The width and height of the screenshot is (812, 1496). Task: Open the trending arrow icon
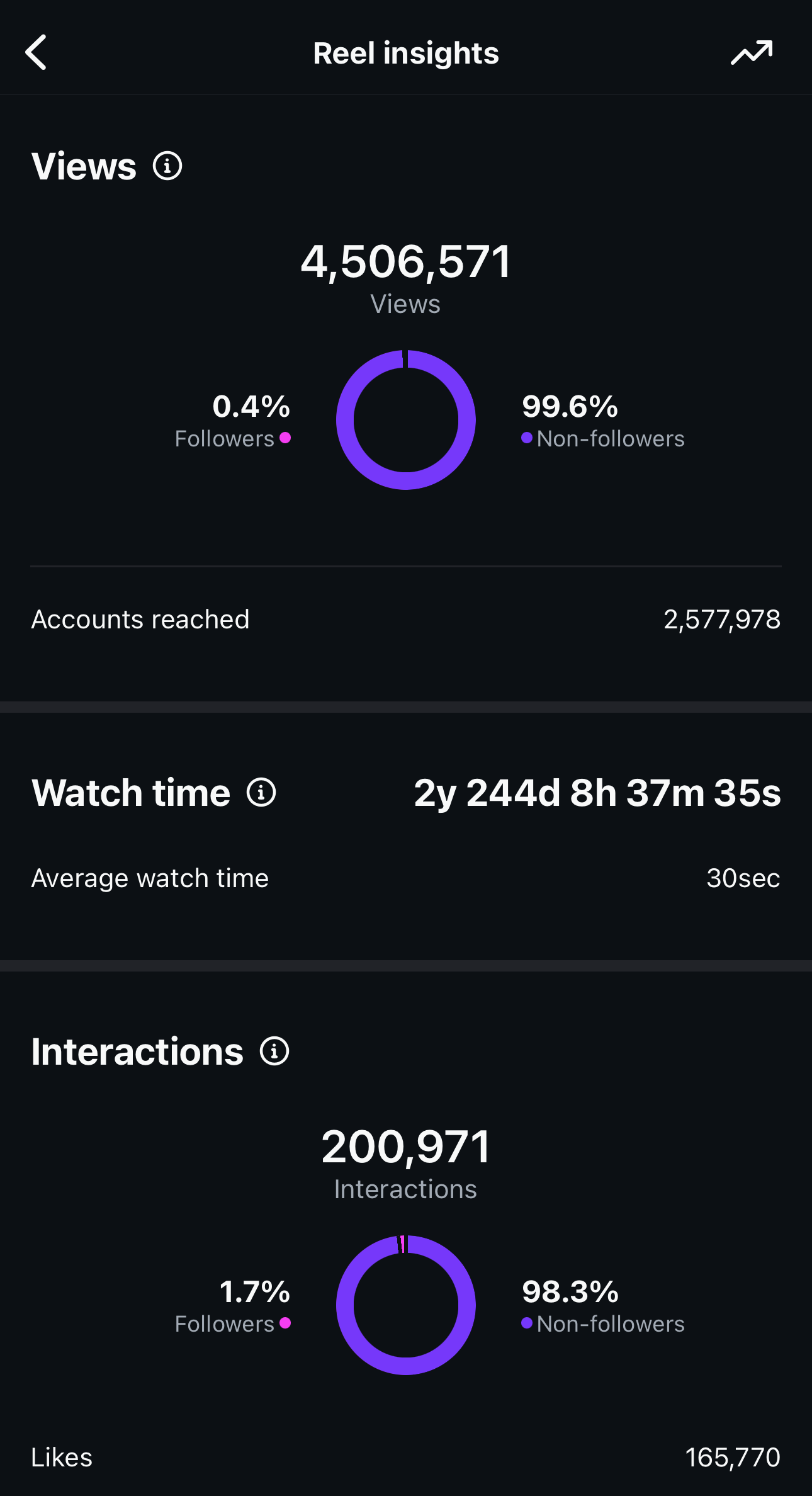coord(752,52)
